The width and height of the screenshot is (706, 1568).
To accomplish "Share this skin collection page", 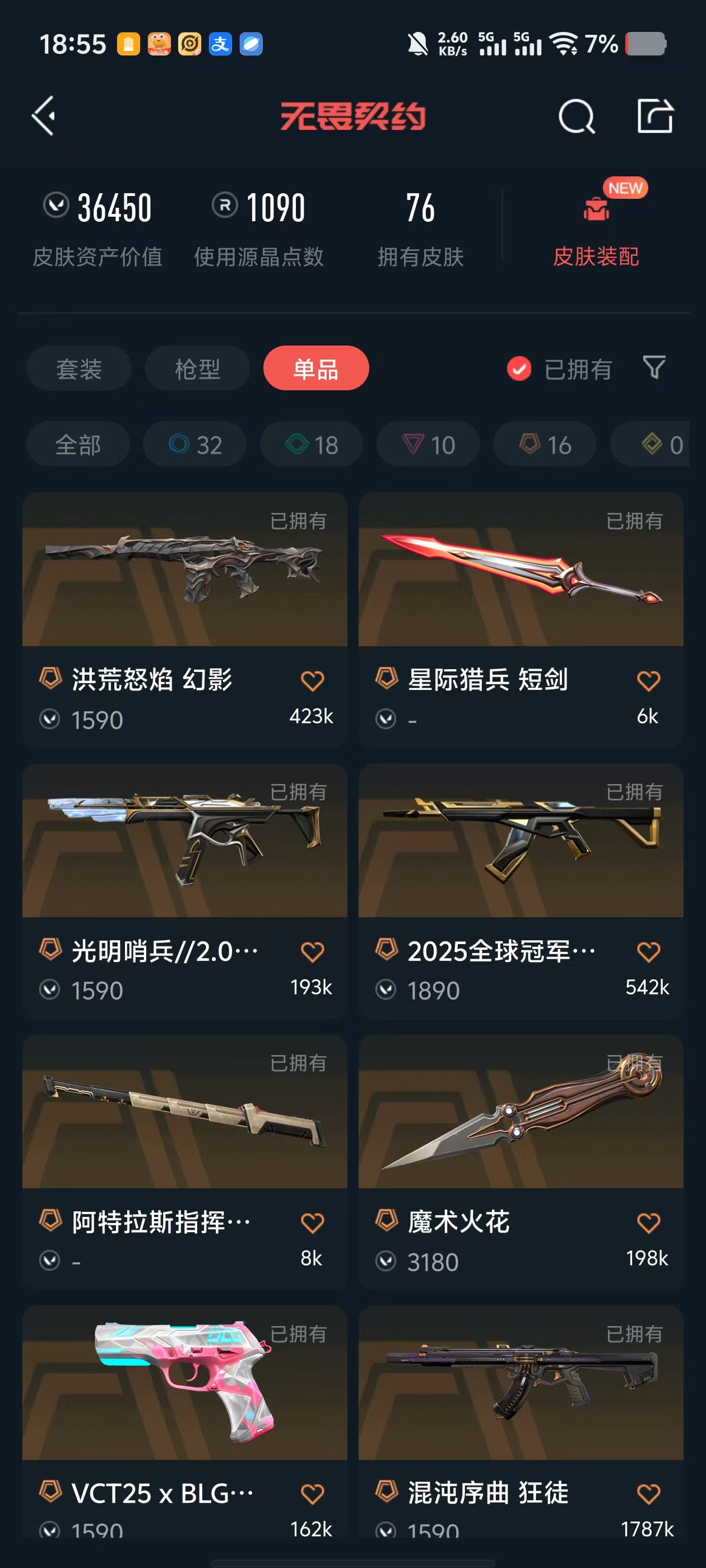I will pos(655,116).
